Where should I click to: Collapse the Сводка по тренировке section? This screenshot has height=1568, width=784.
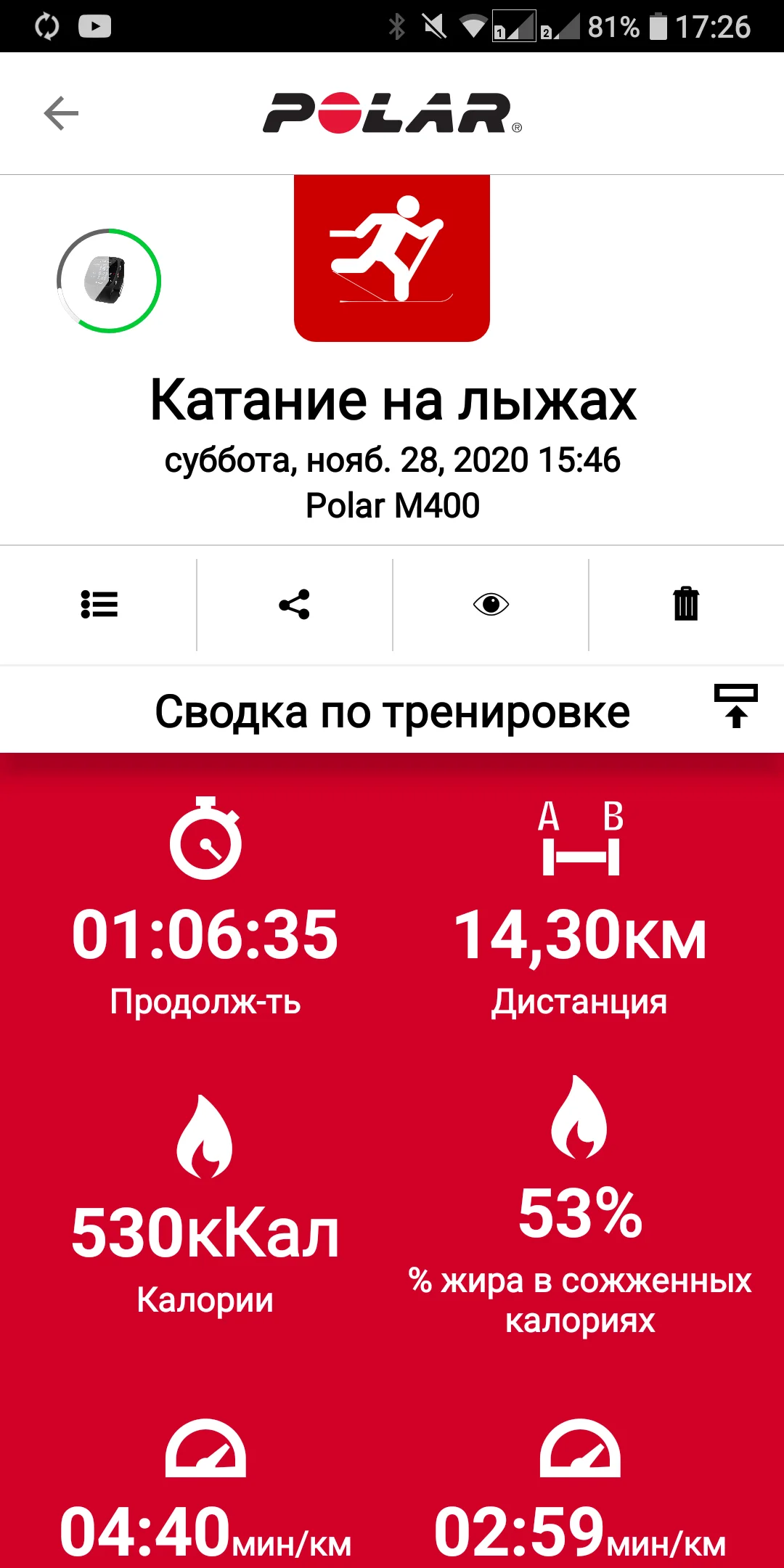[735, 706]
